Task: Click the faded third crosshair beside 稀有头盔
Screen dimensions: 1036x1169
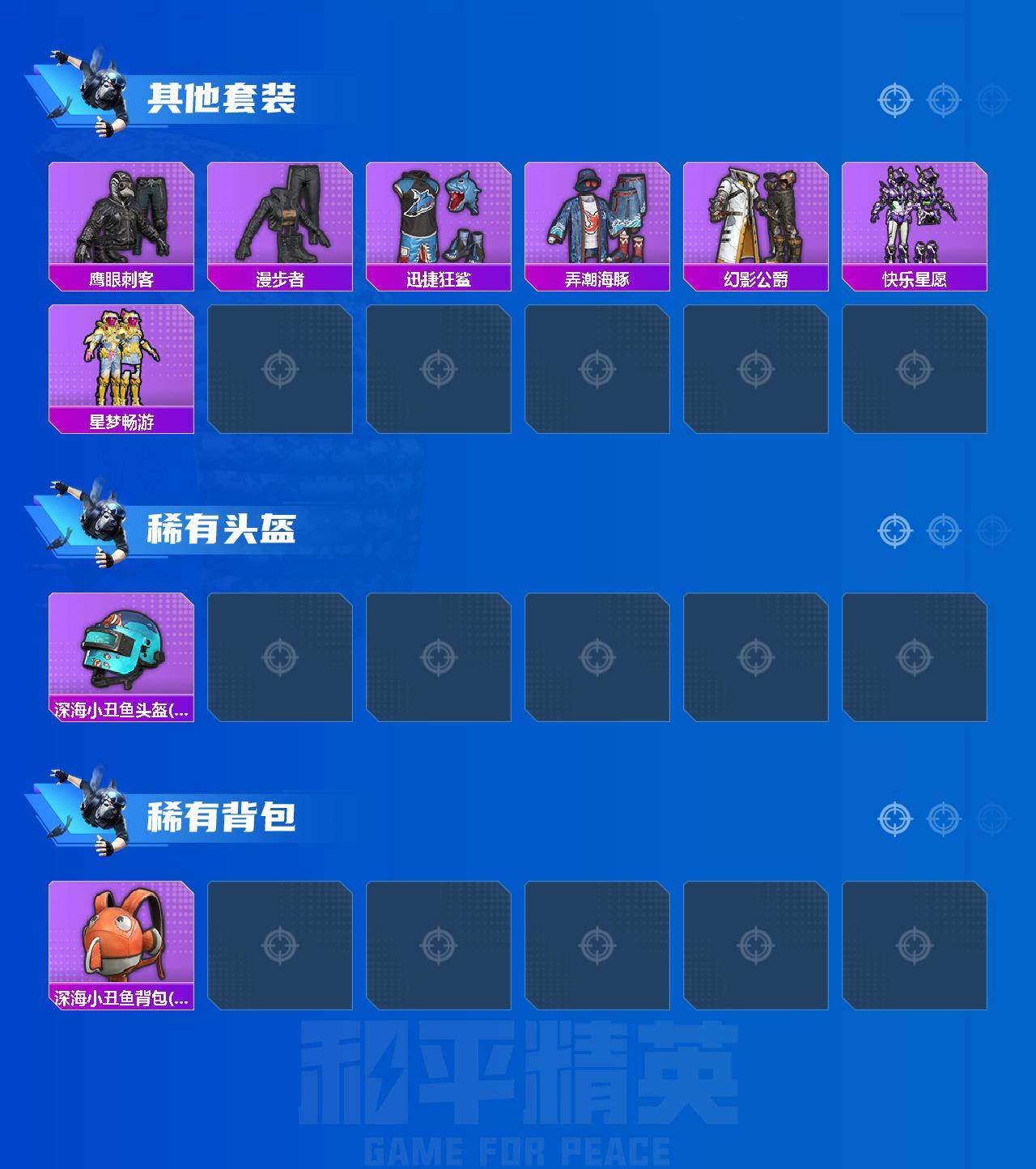Action: click(989, 533)
